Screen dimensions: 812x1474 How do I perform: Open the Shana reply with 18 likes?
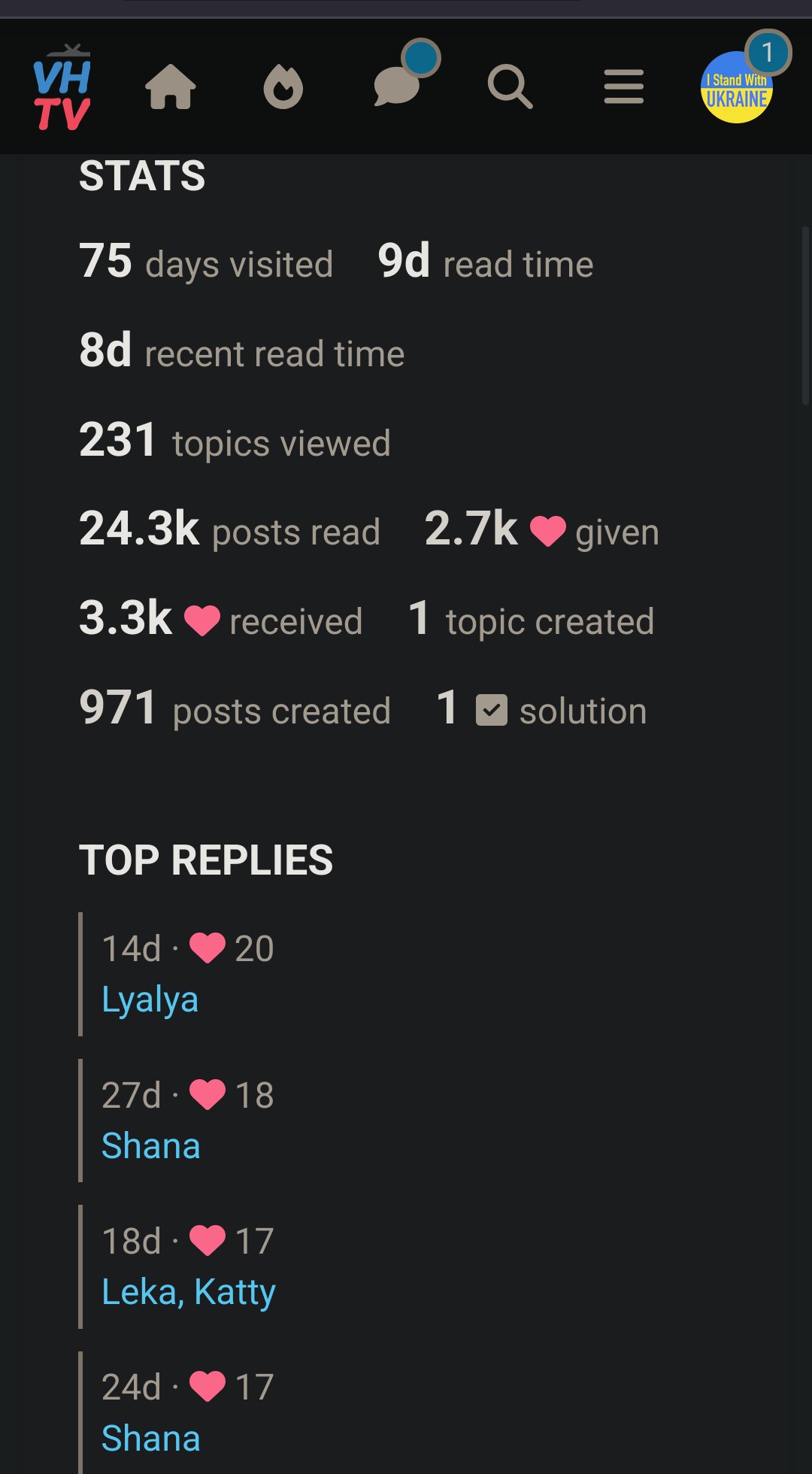pyautogui.click(x=151, y=1146)
